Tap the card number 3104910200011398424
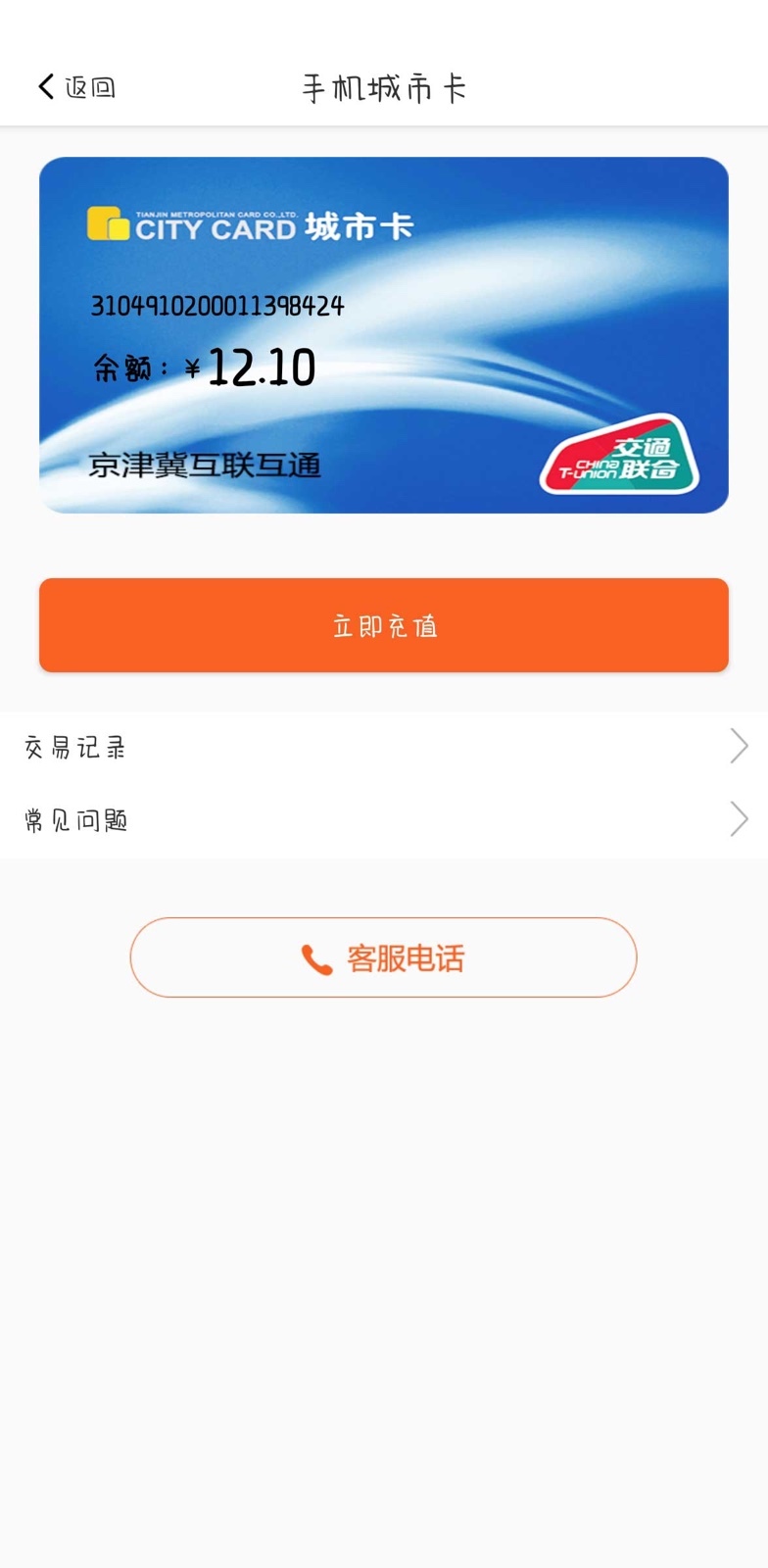768x1568 pixels. 217,304
